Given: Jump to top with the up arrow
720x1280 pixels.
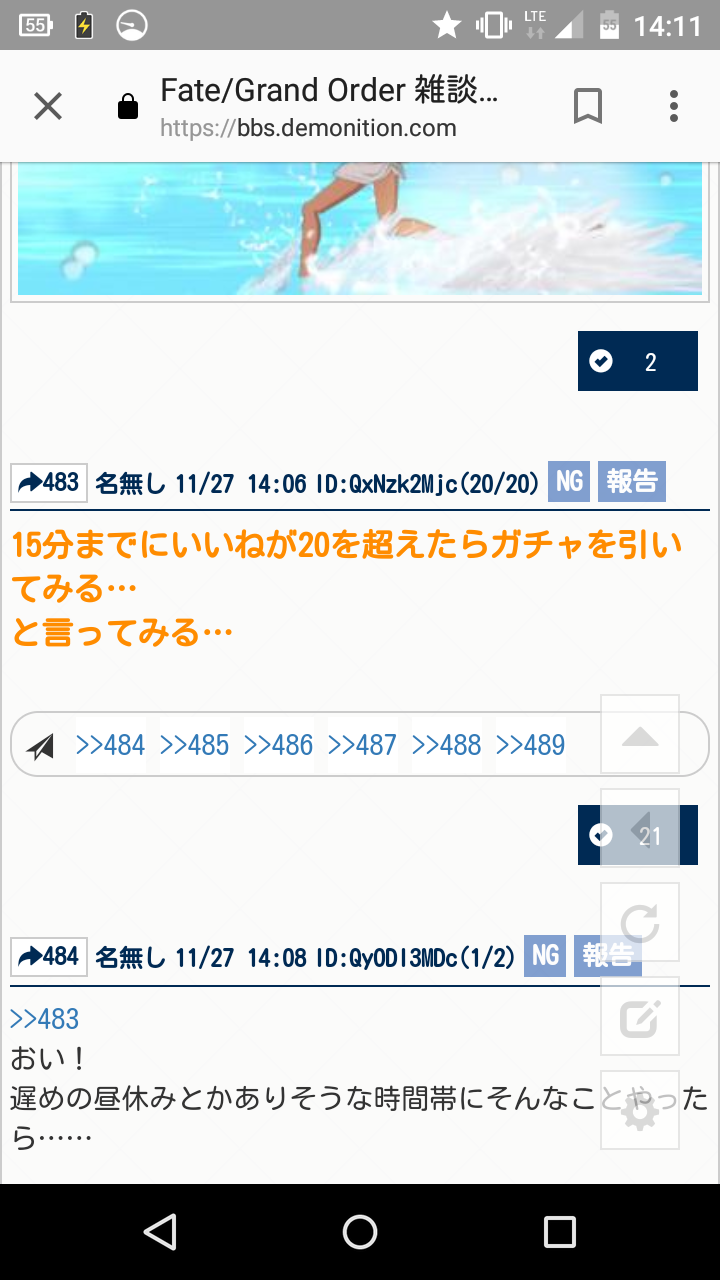Looking at the screenshot, I should point(640,735).
